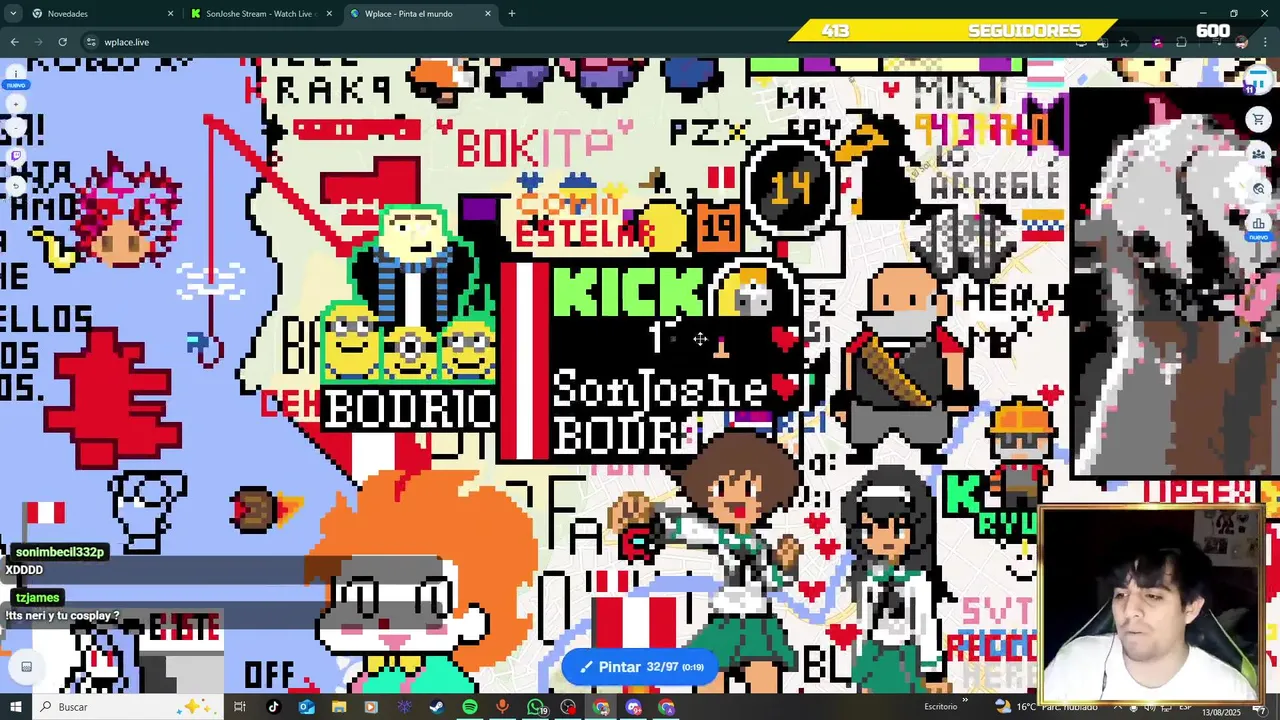Open the Twitch icon on the left sidebar
Viewport: 1280px width, 720px height.
pyautogui.click(x=15, y=156)
